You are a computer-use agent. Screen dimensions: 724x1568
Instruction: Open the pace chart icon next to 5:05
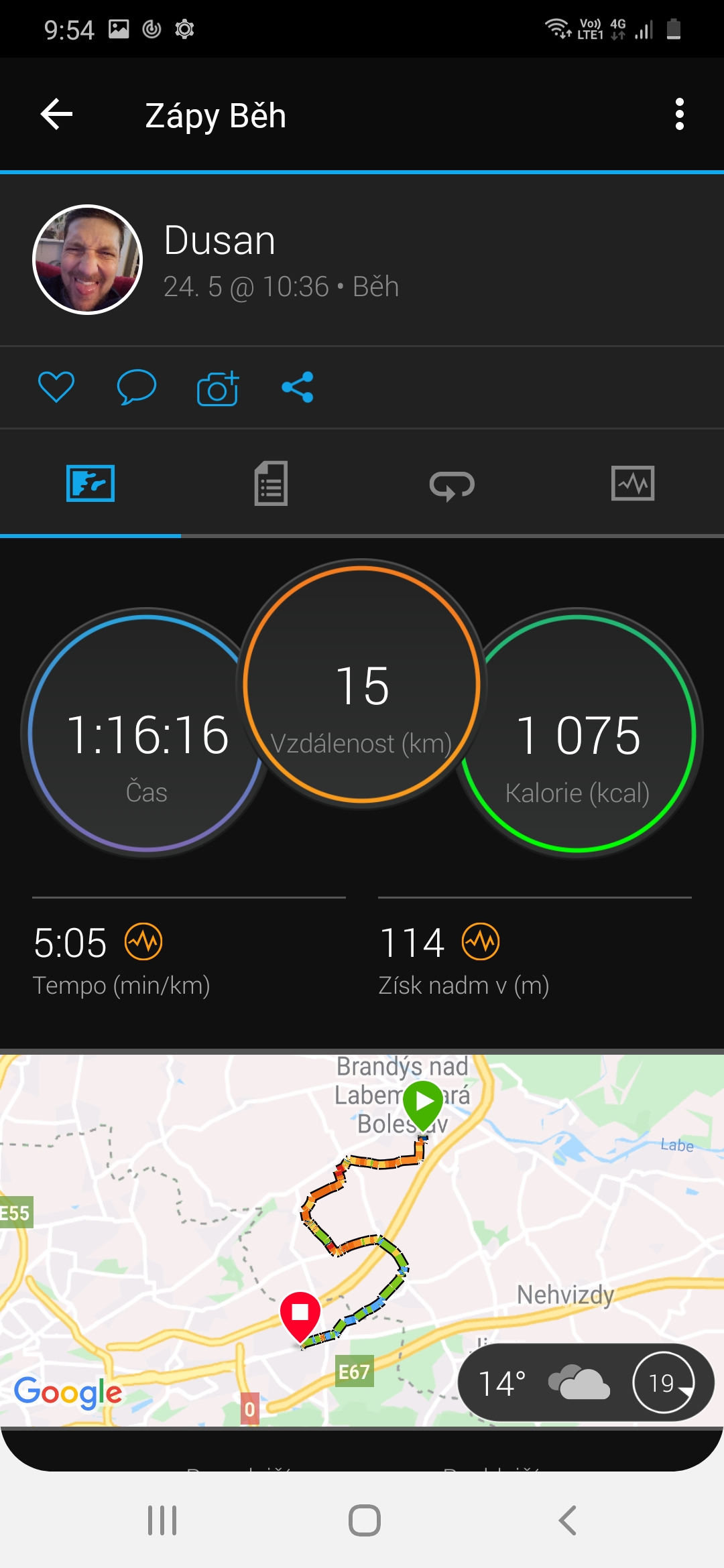click(x=144, y=941)
